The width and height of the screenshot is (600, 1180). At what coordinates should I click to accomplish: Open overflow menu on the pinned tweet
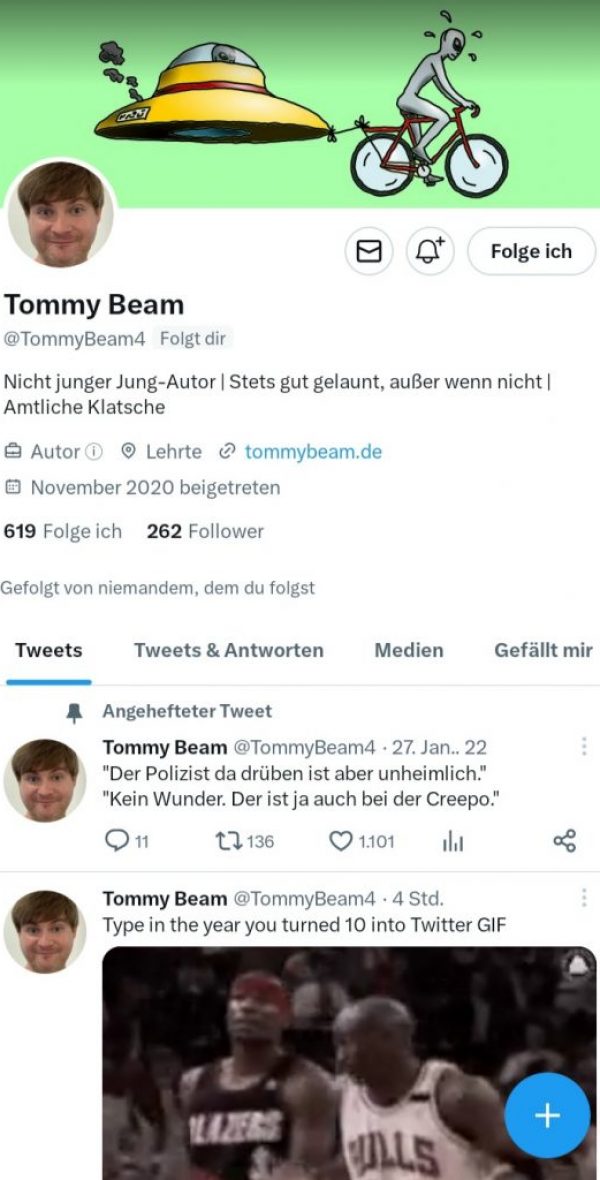tap(583, 747)
